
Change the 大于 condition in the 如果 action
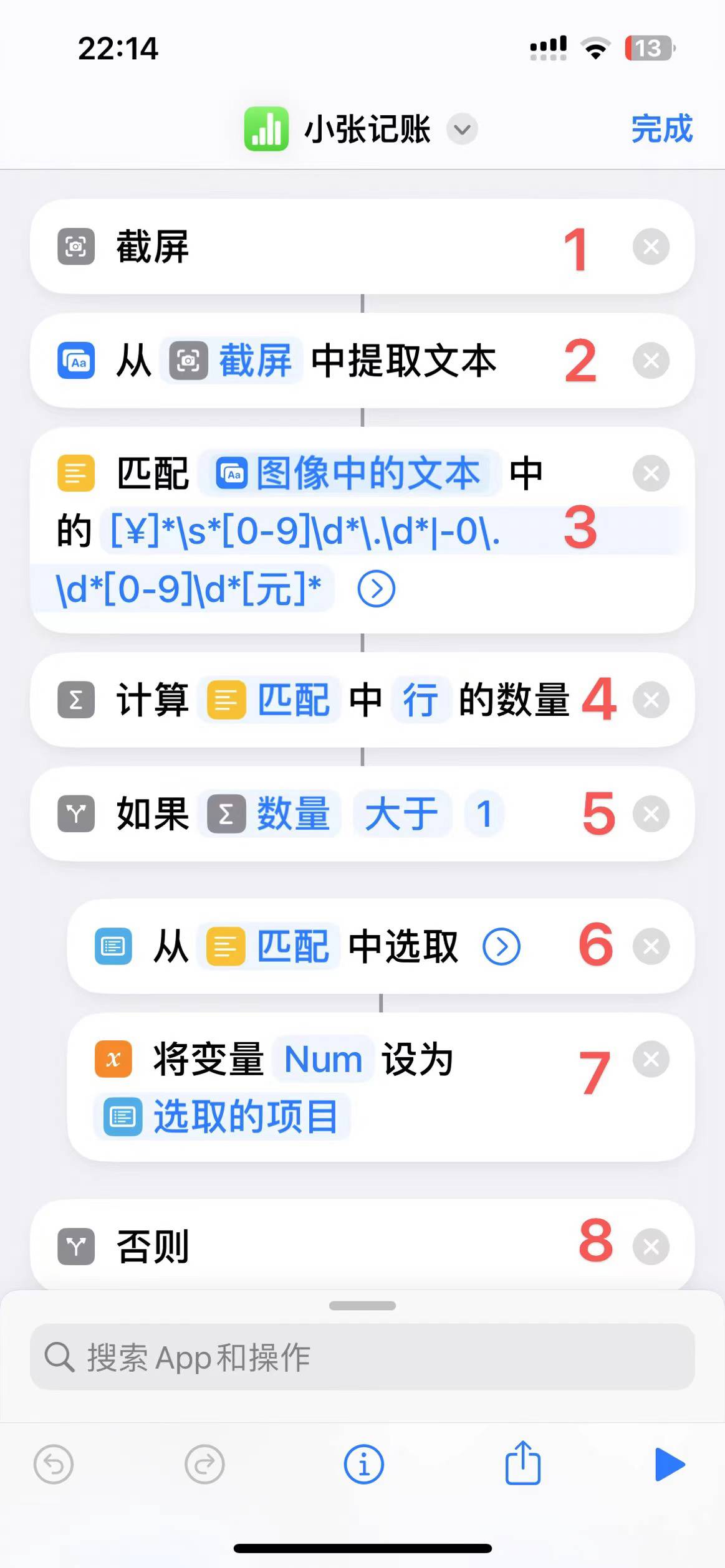click(x=401, y=814)
